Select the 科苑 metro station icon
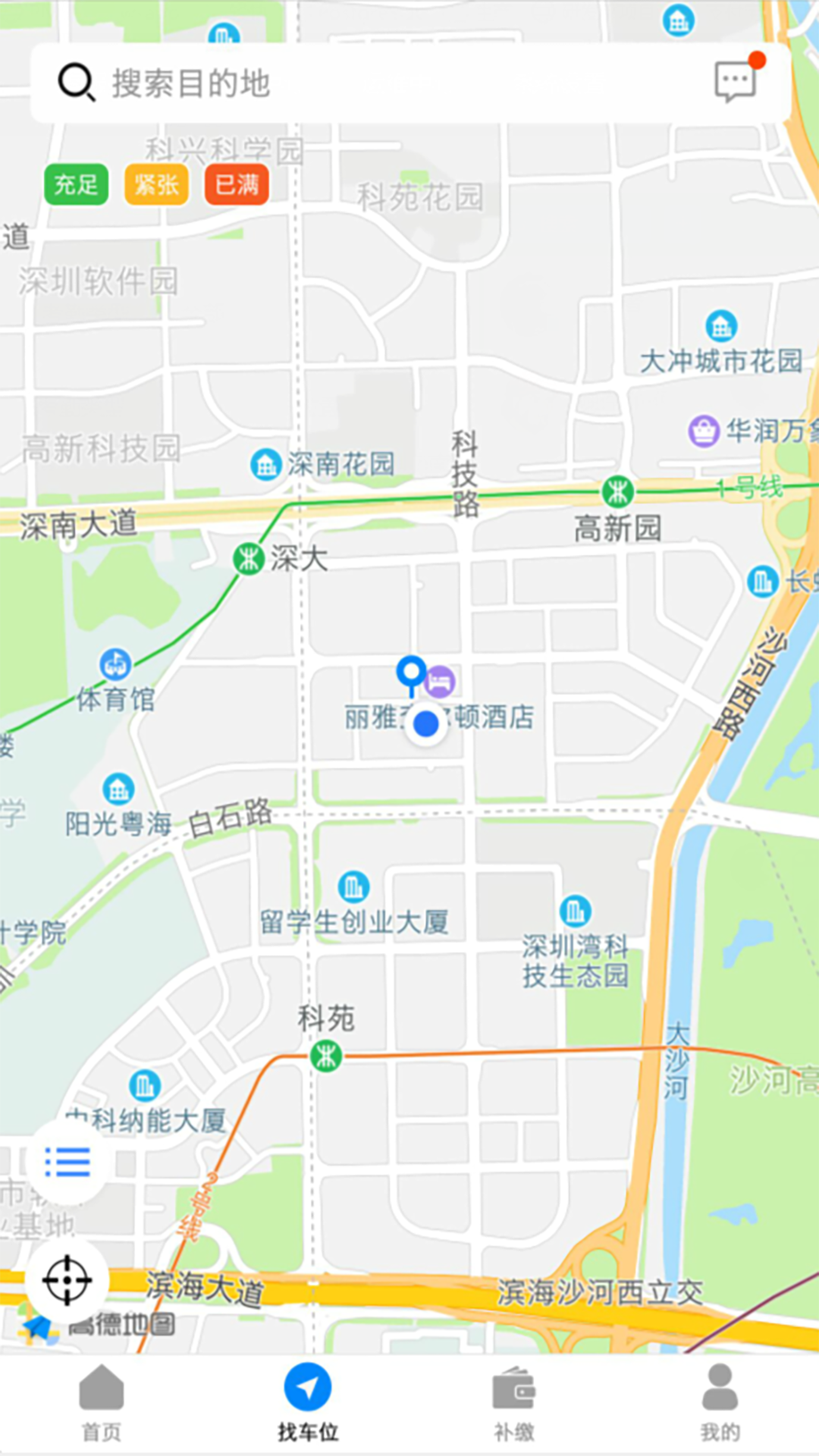This screenshot has width=819, height=1456. tap(325, 1056)
